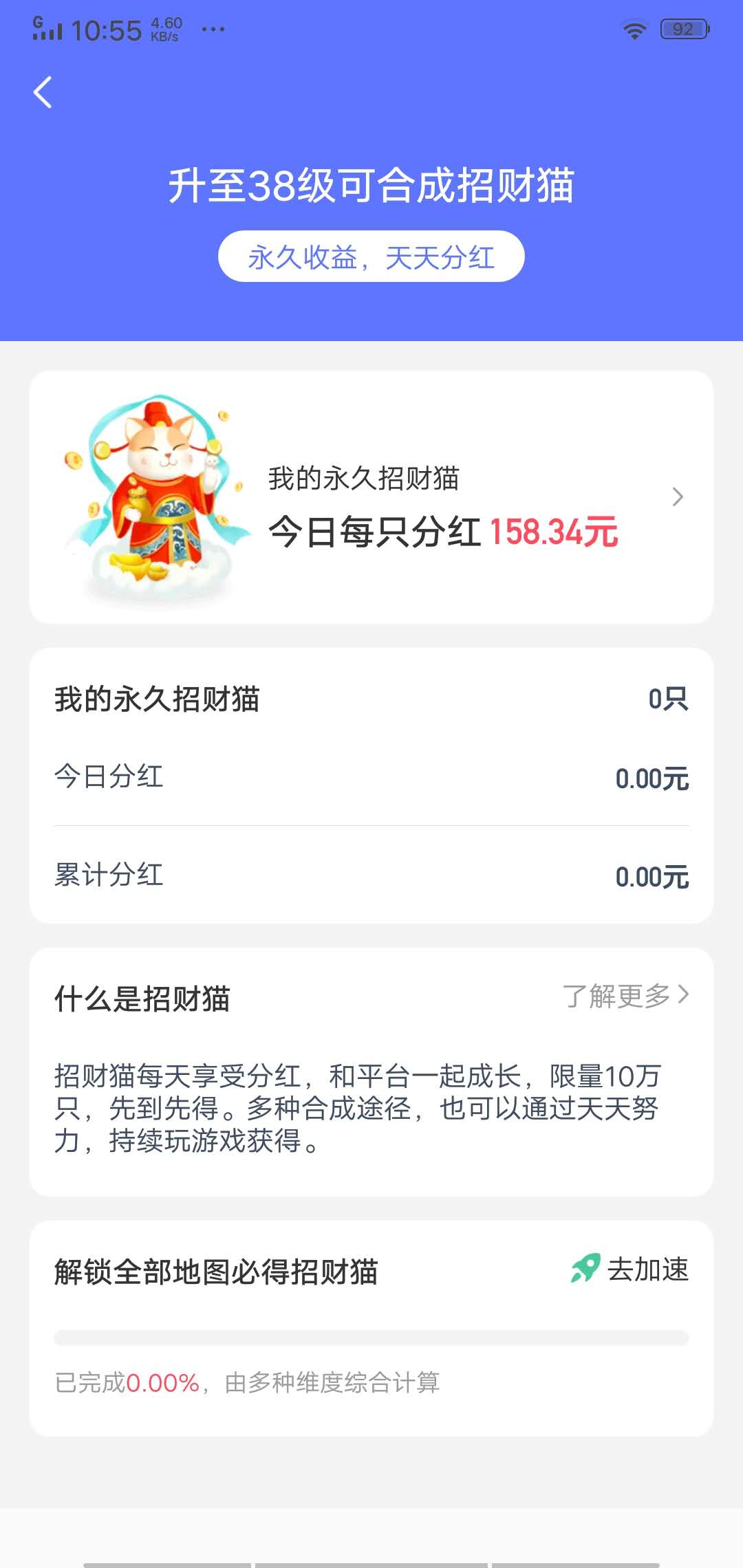Tap the clock showing 10:55
Screen dimensions: 743x1568
[x=107, y=28]
